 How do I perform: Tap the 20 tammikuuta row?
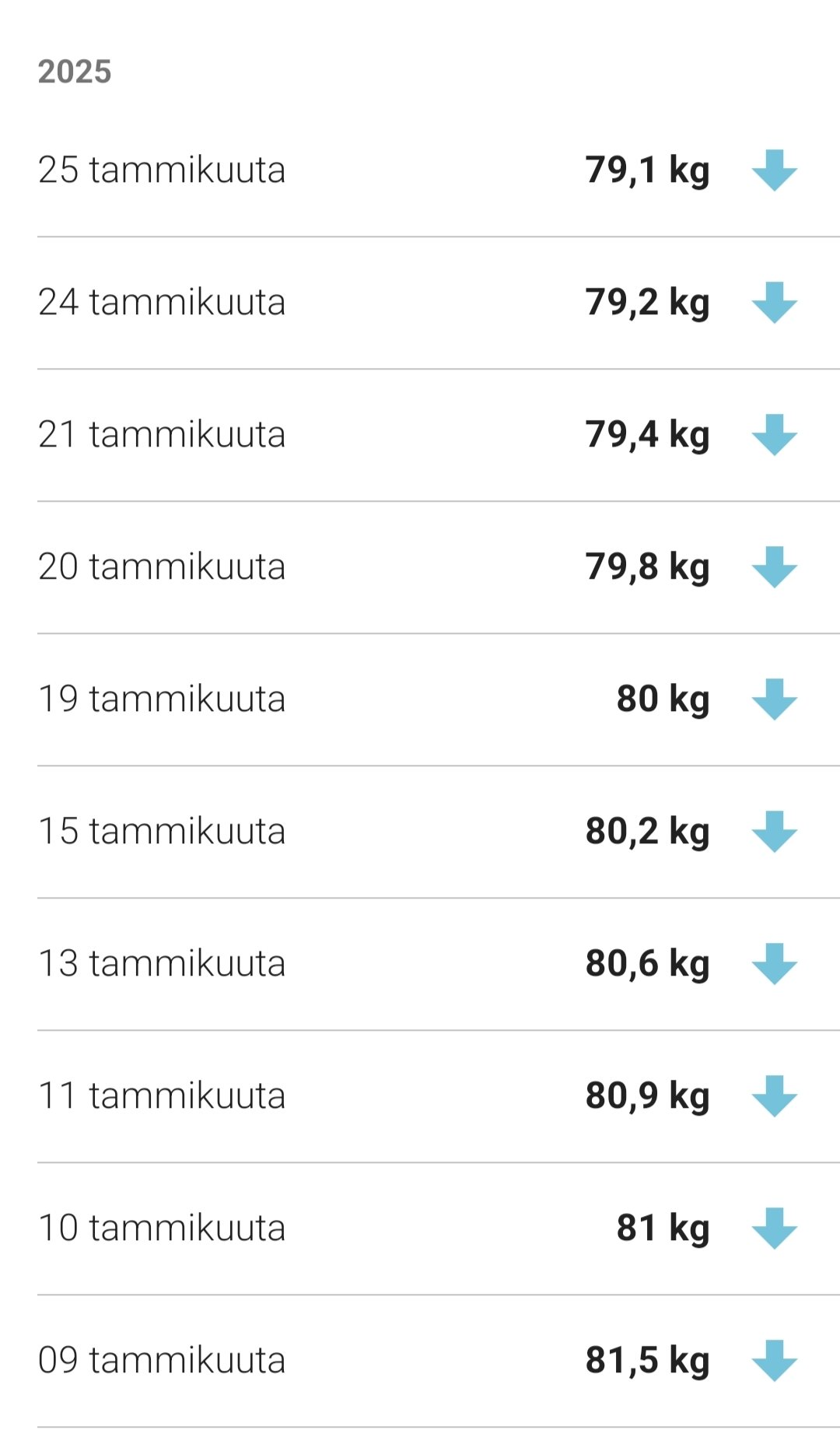420,567
